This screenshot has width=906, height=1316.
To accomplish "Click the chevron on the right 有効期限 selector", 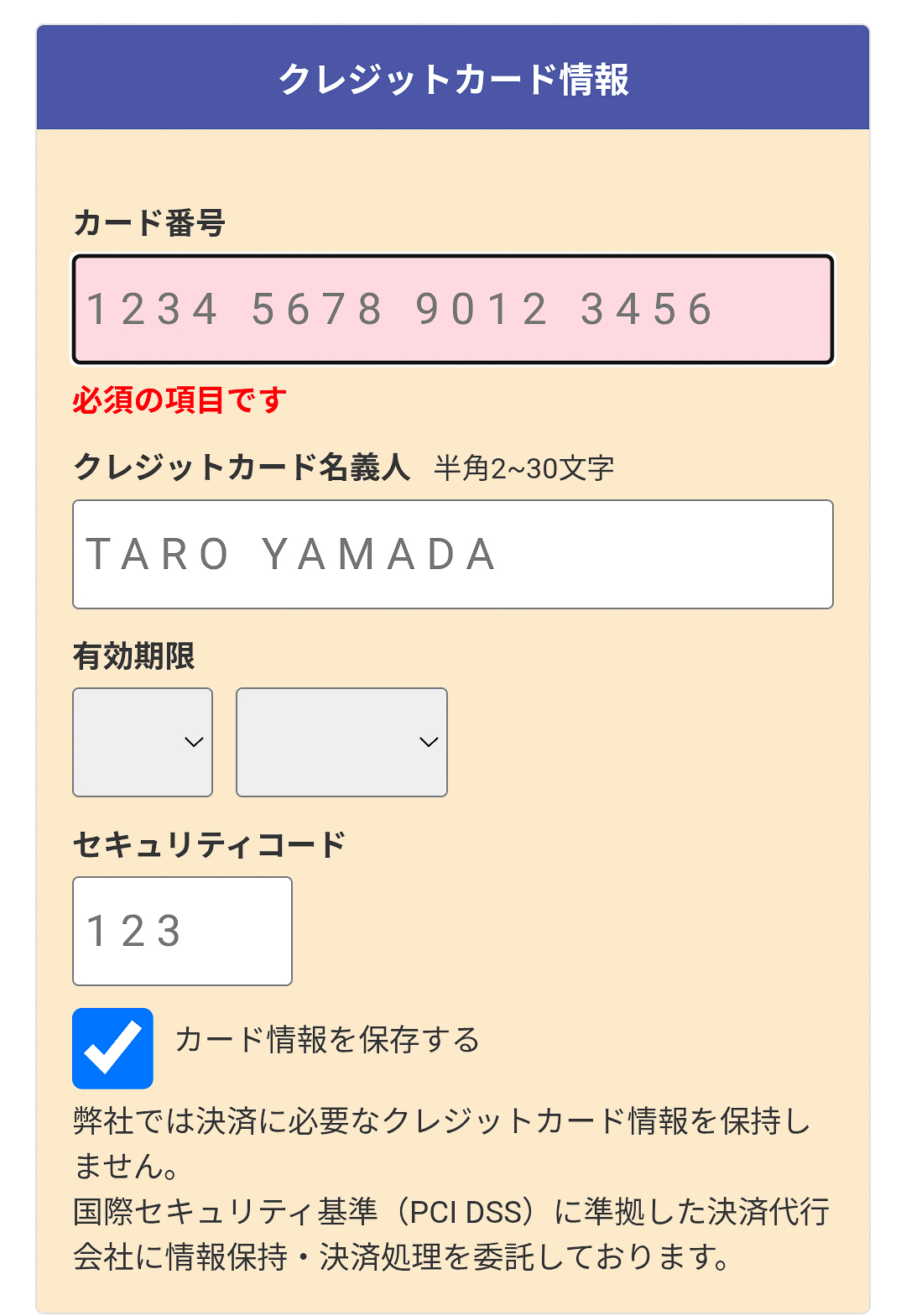I will coord(429,742).
